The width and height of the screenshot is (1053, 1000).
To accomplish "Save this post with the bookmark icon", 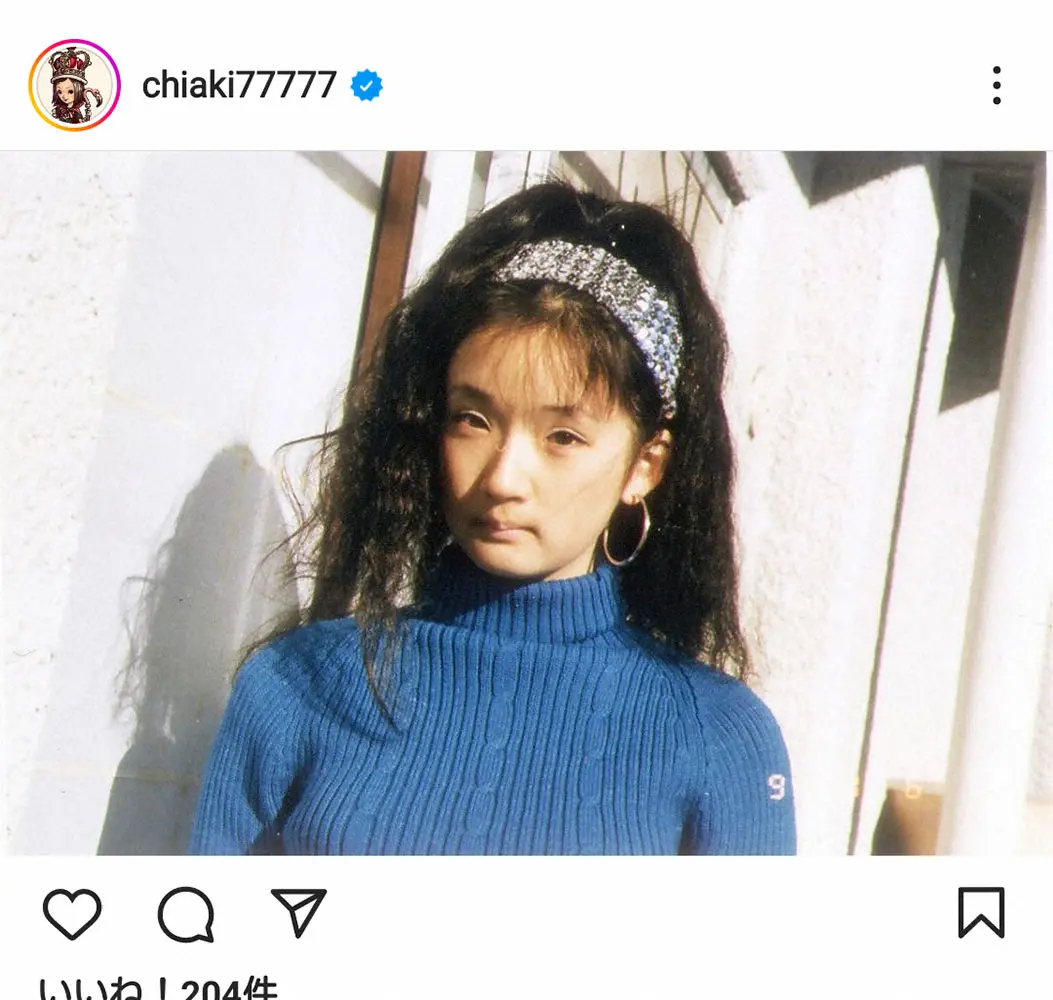I will pos(981,912).
